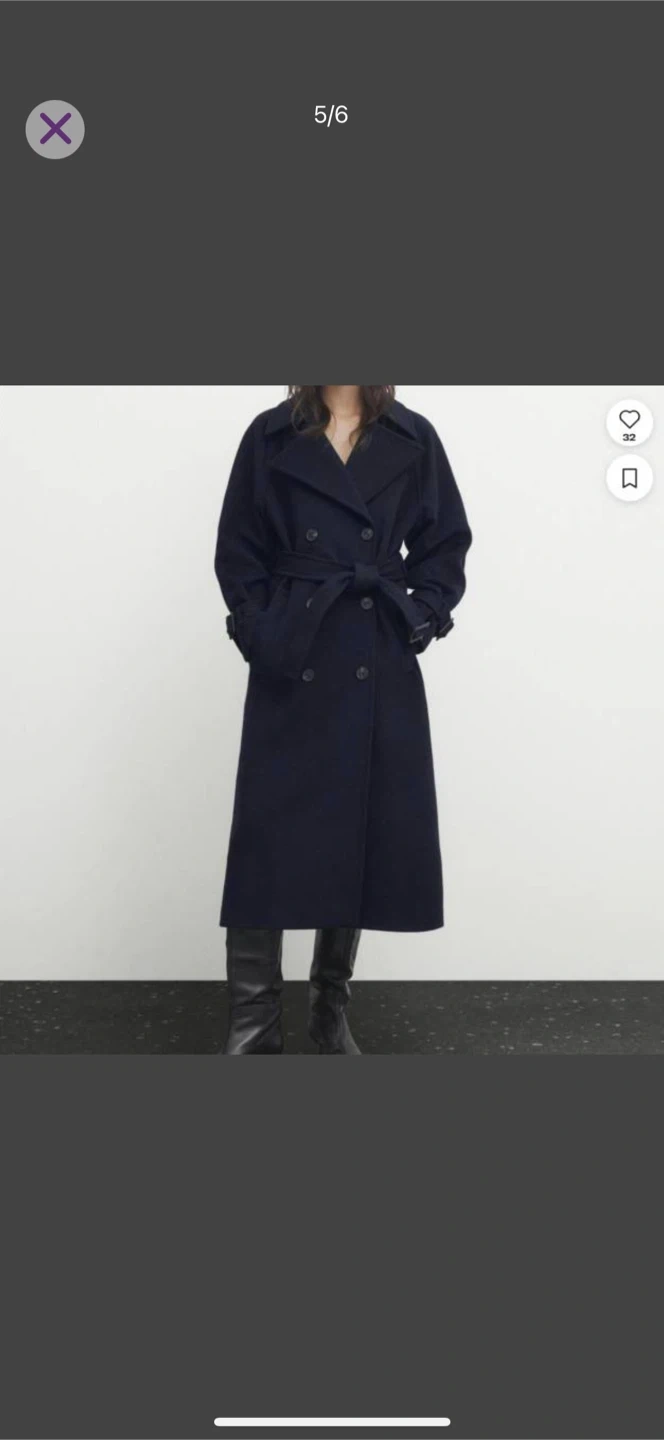Close the full-screen image viewer
Screen dimensions: 664x1440
tap(55, 129)
